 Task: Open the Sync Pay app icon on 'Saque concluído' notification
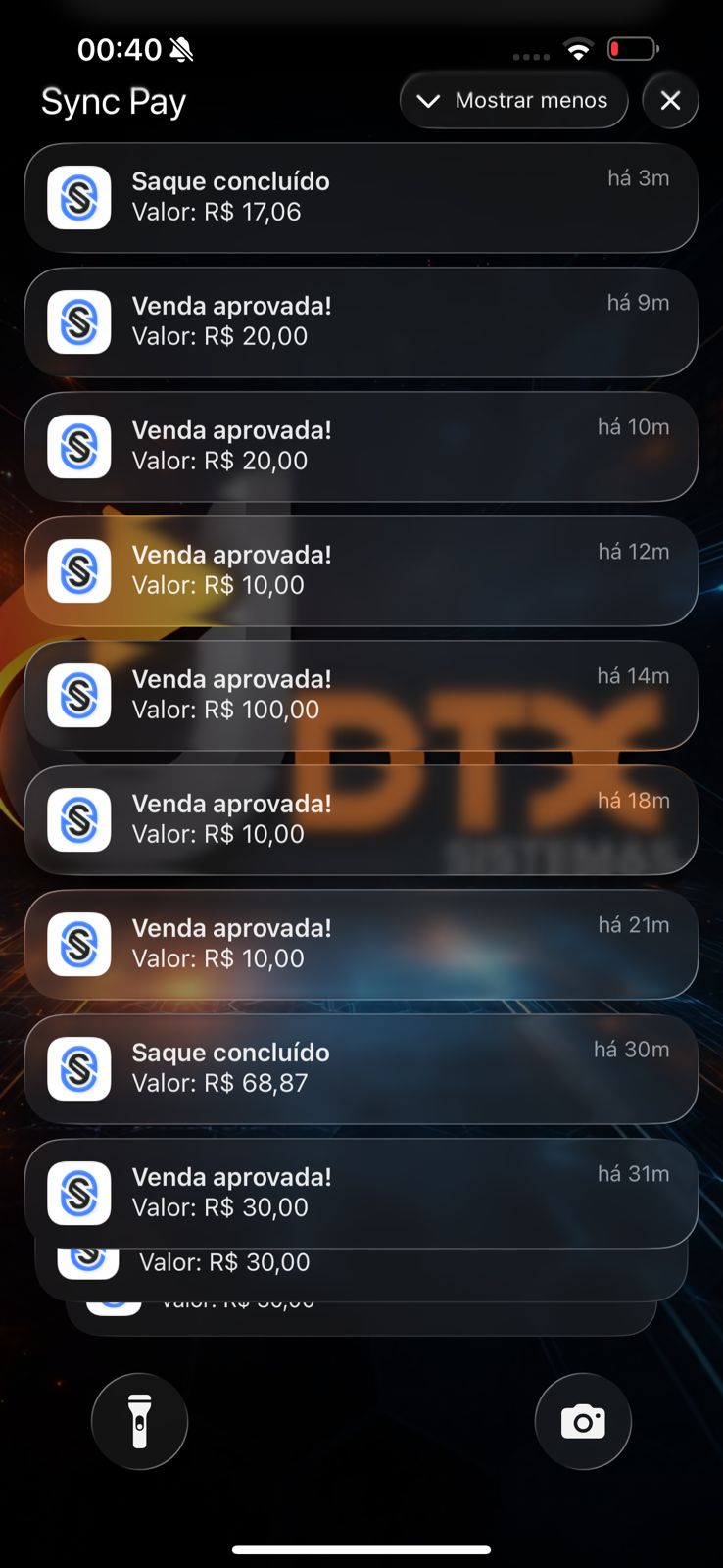78,197
